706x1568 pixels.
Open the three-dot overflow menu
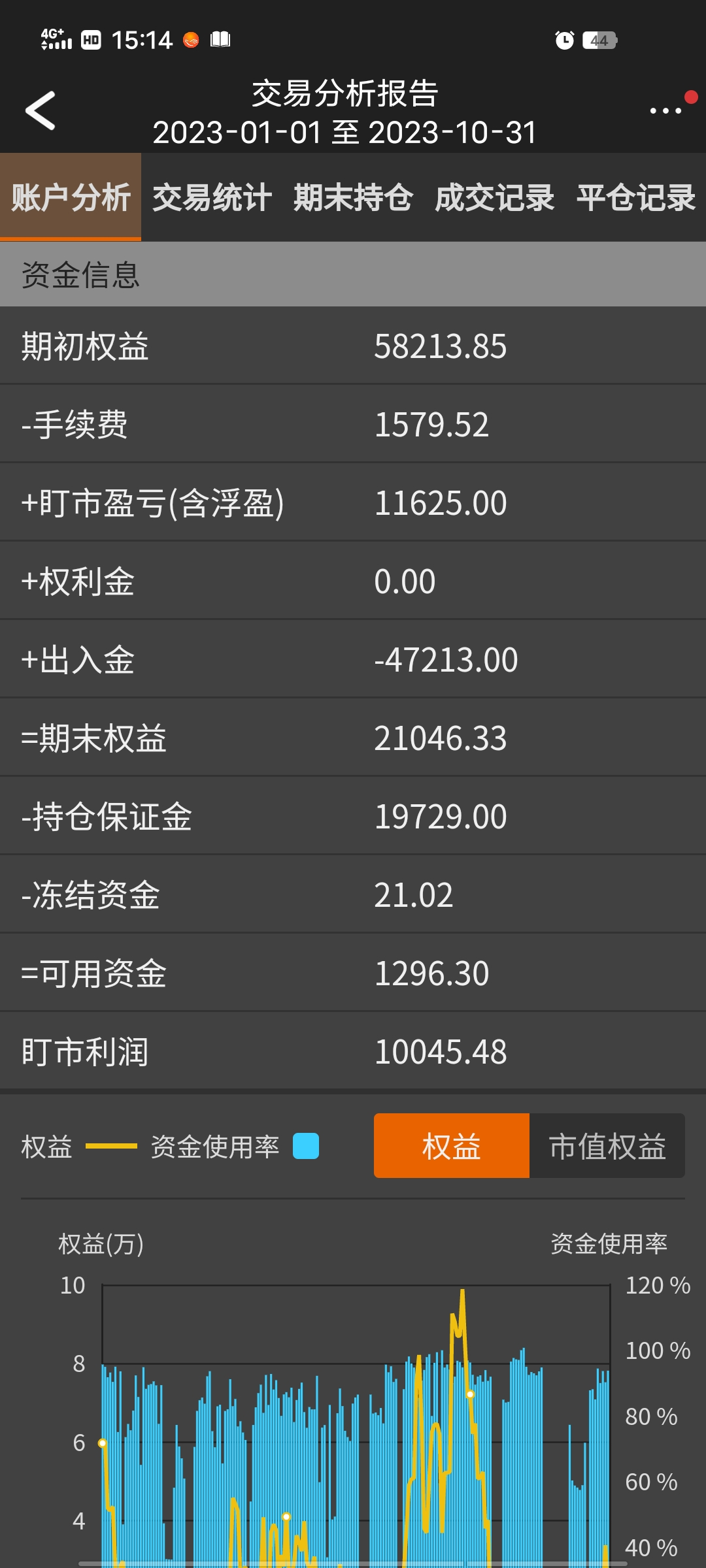pos(665,111)
